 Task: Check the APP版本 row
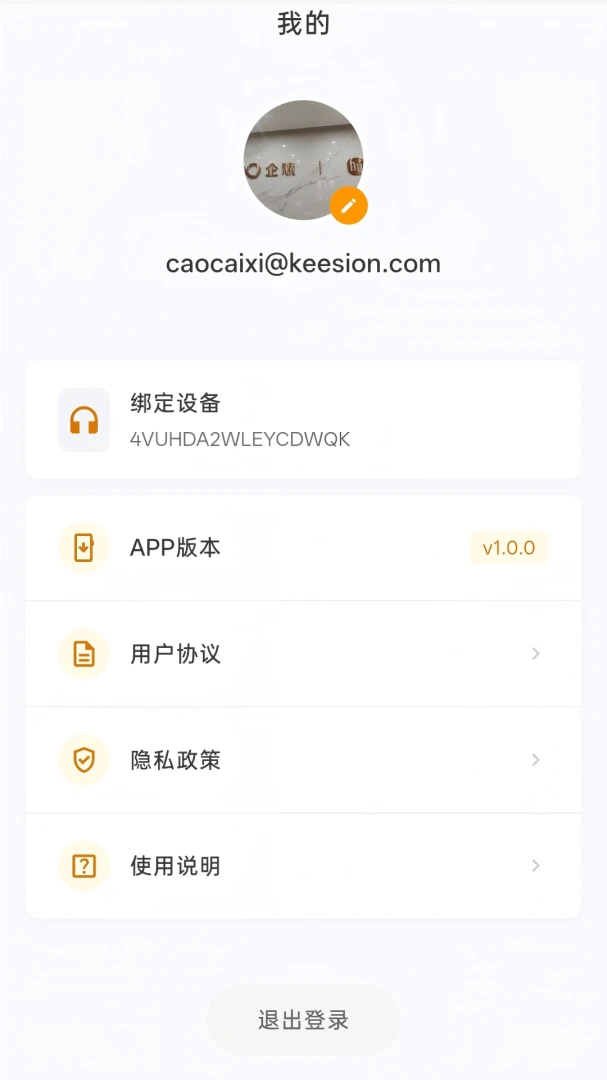click(303, 548)
